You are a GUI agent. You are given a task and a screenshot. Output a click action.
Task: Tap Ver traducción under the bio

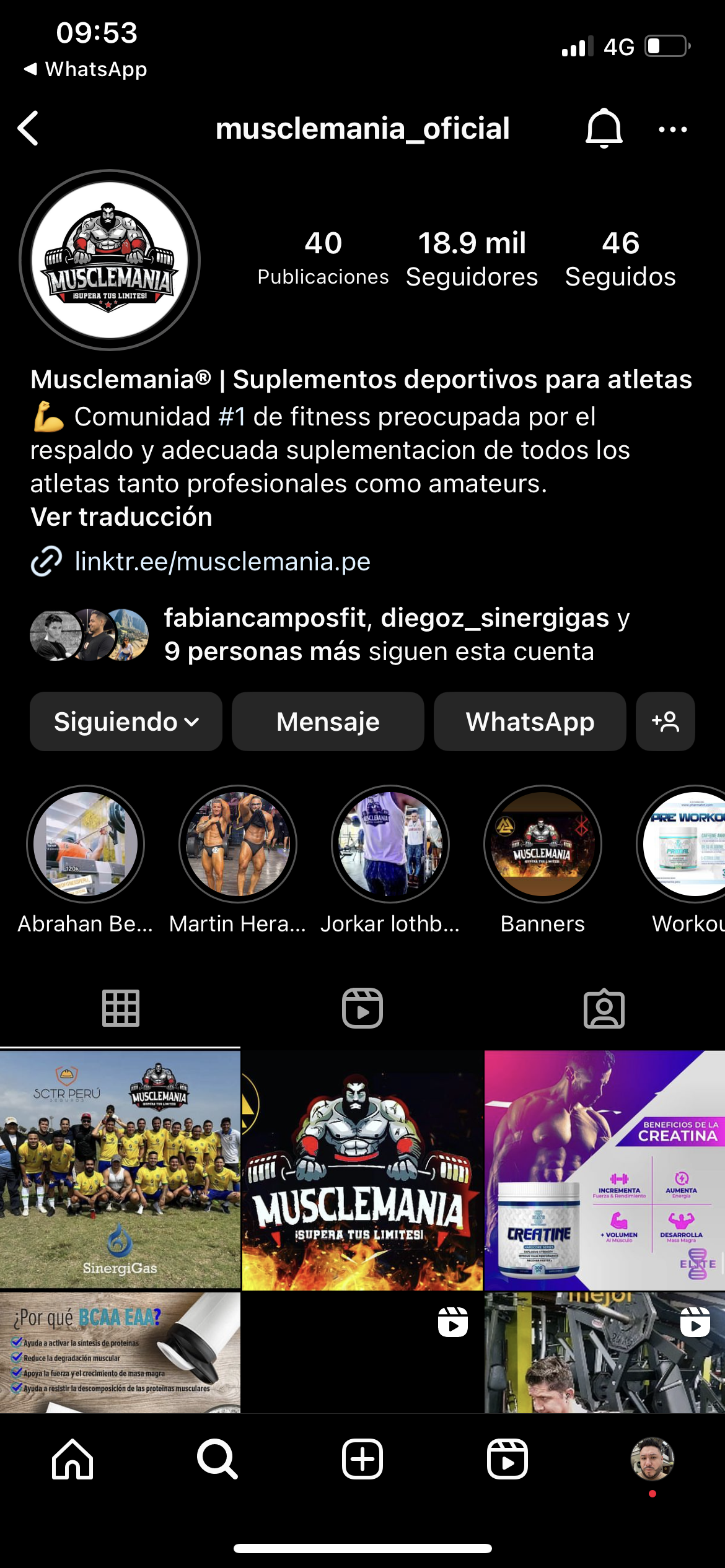point(121,517)
